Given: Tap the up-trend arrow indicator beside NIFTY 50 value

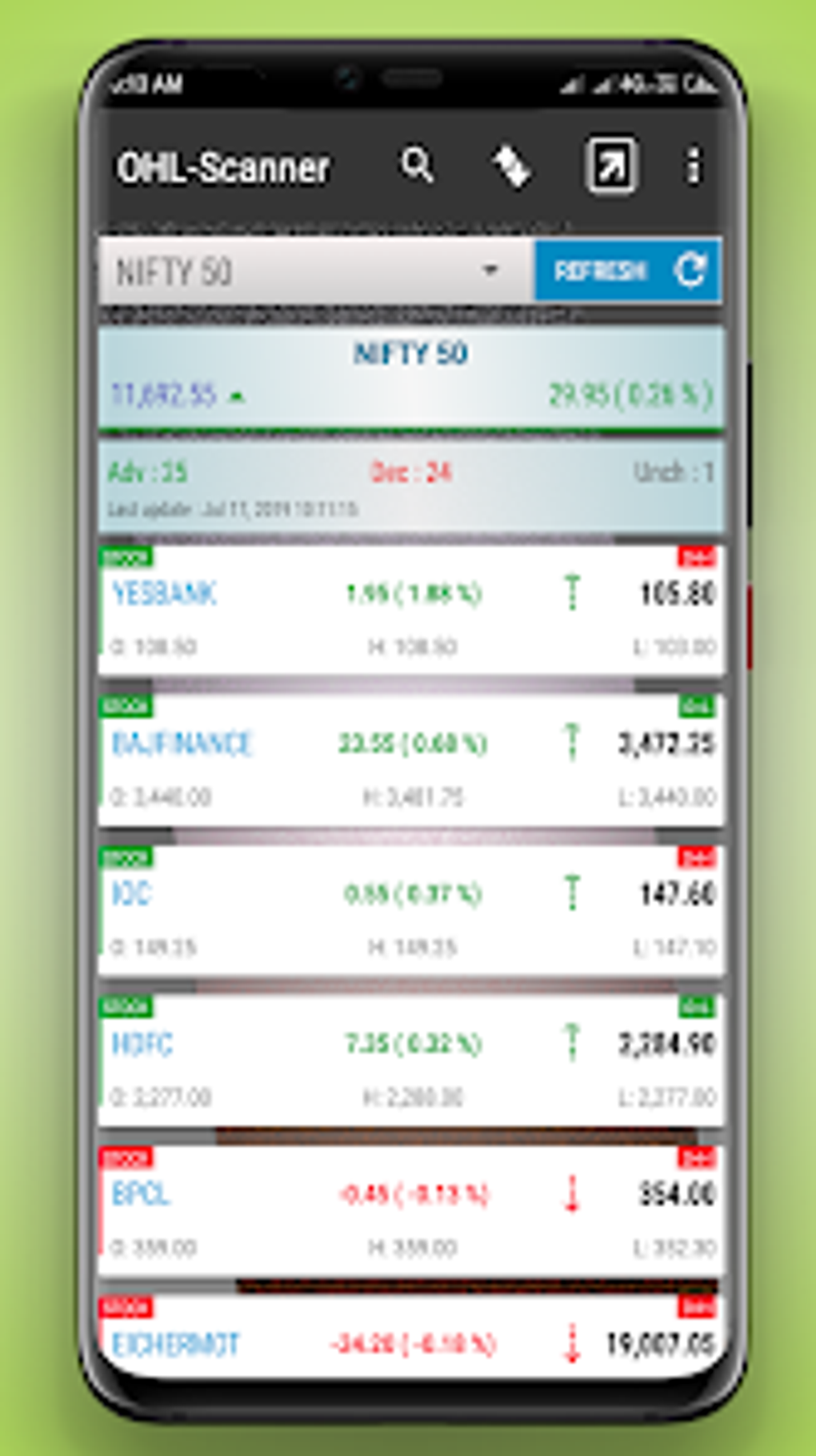Looking at the screenshot, I should pyautogui.click(x=237, y=395).
